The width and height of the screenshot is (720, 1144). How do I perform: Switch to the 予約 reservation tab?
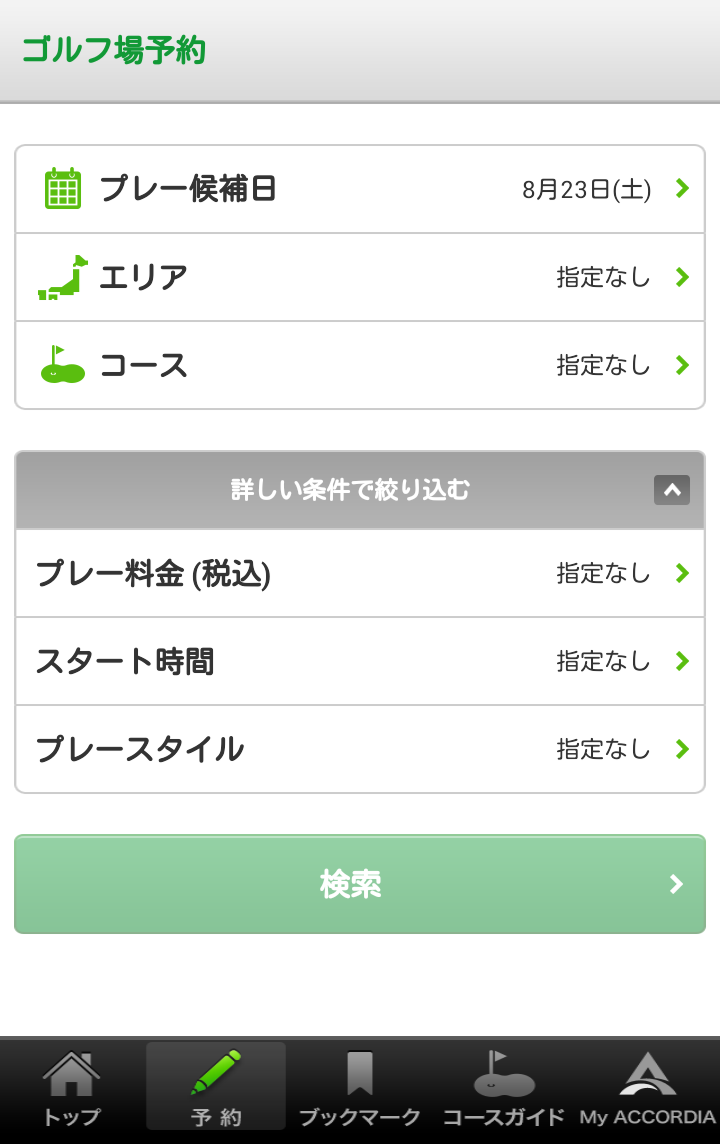pos(216,1088)
